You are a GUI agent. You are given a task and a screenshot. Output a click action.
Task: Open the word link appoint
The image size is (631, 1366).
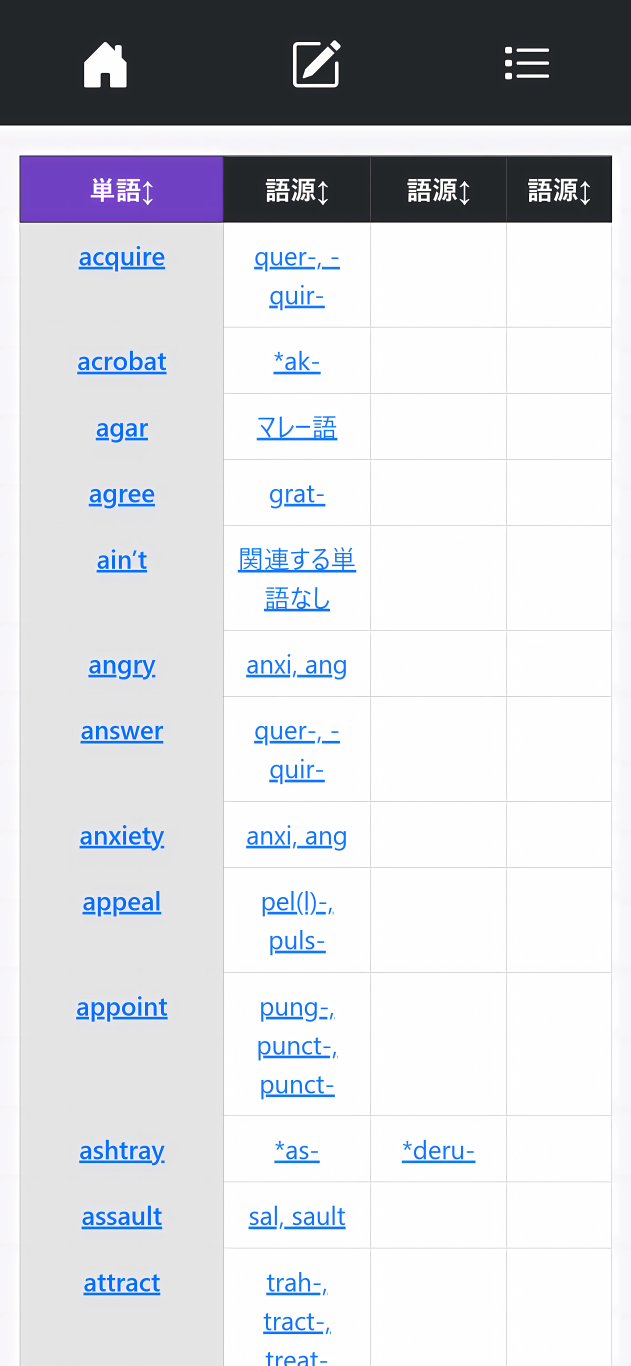tap(122, 1007)
